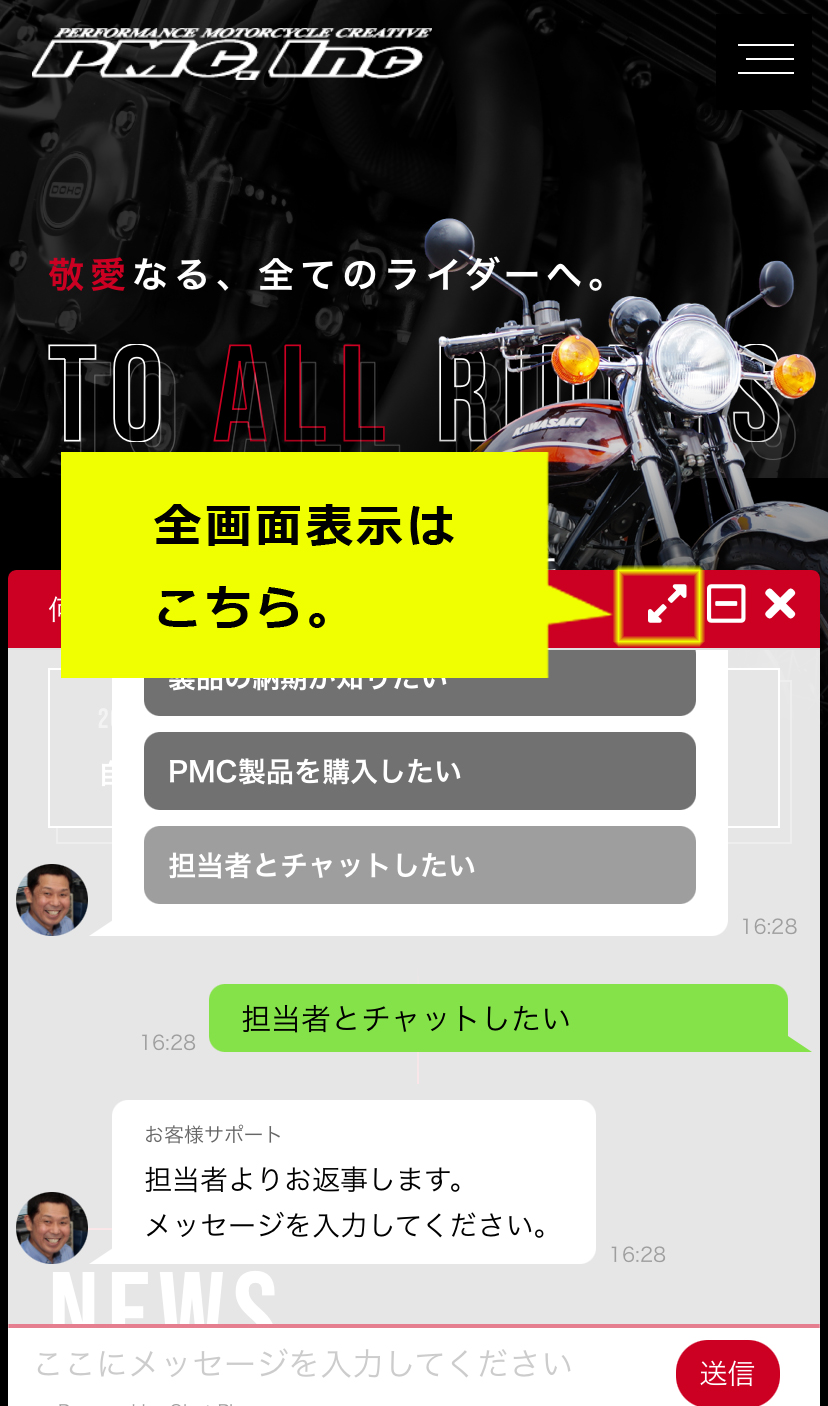
Task: Close the chat window
Action: (780, 604)
